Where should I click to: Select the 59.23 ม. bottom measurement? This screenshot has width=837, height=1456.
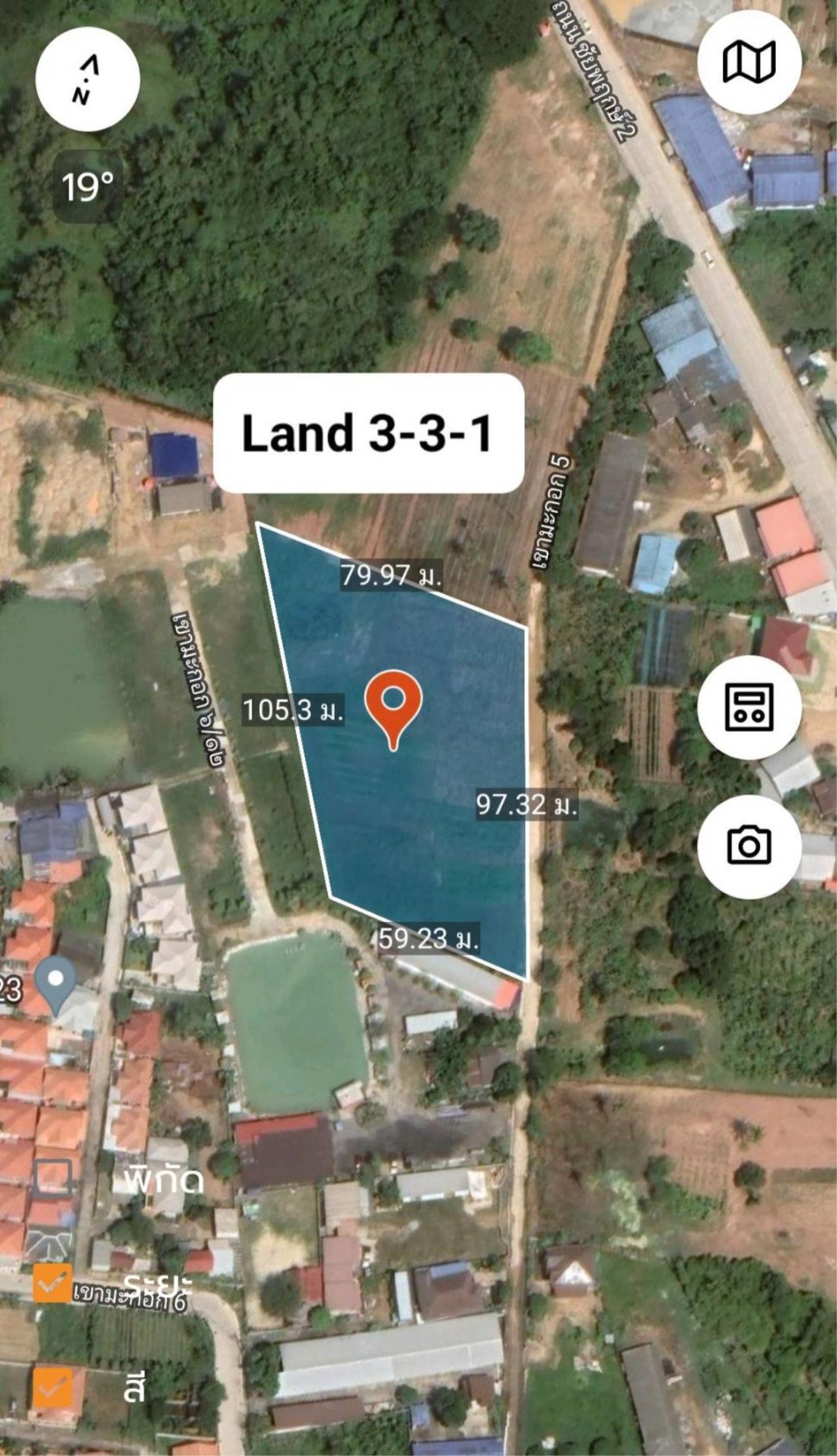[x=428, y=940]
